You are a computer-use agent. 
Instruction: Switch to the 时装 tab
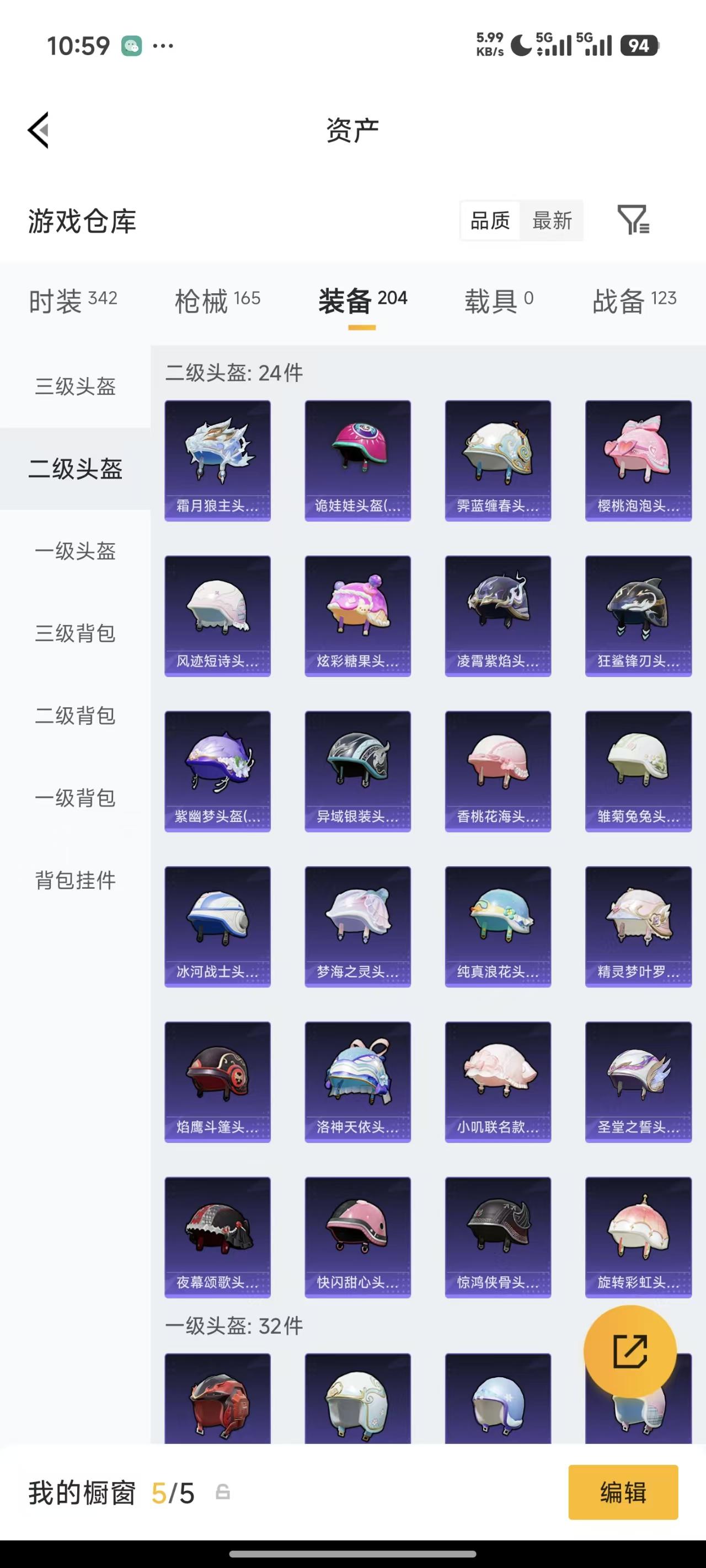pos(72,300)
